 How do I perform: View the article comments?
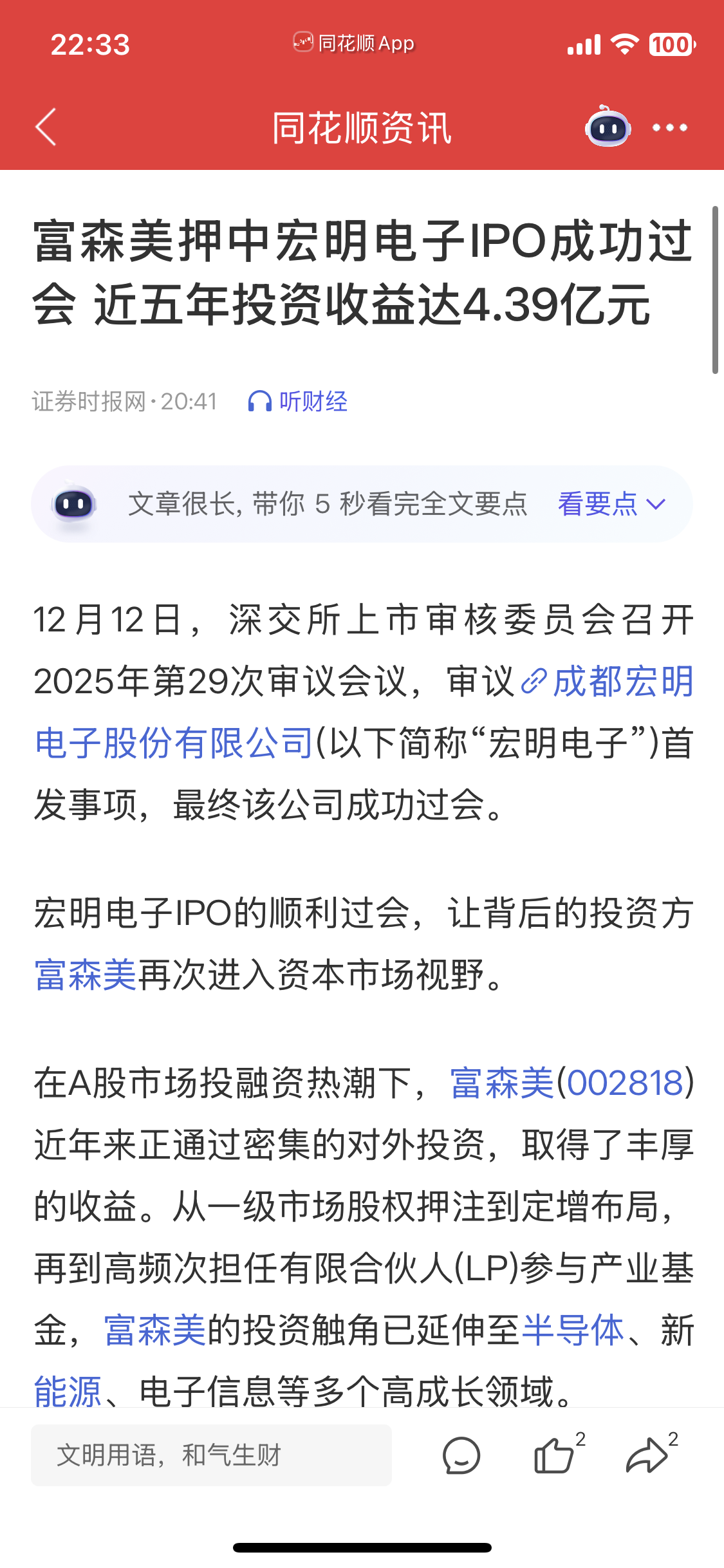tap(461, 1455)
